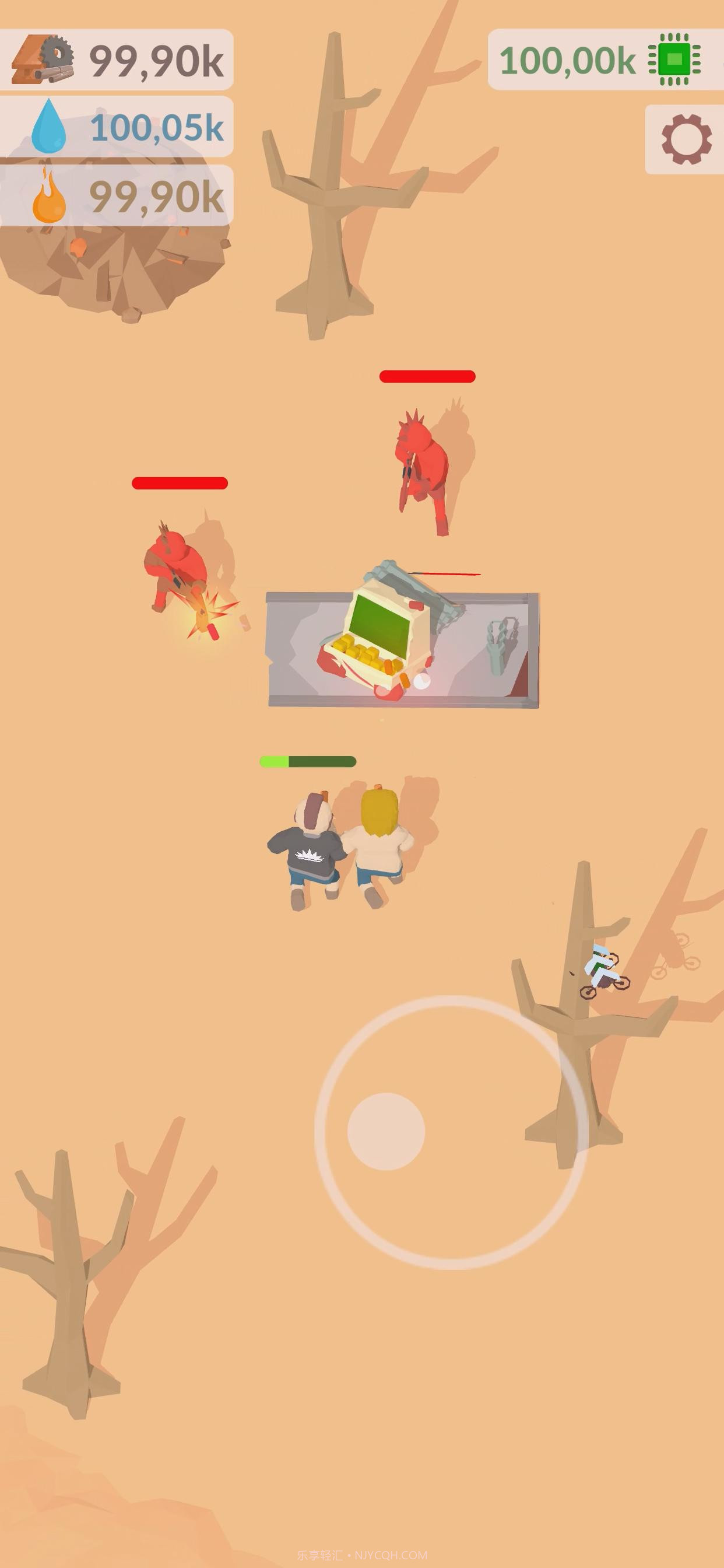Tap the virtual joystick knob

click(386, 1131)
